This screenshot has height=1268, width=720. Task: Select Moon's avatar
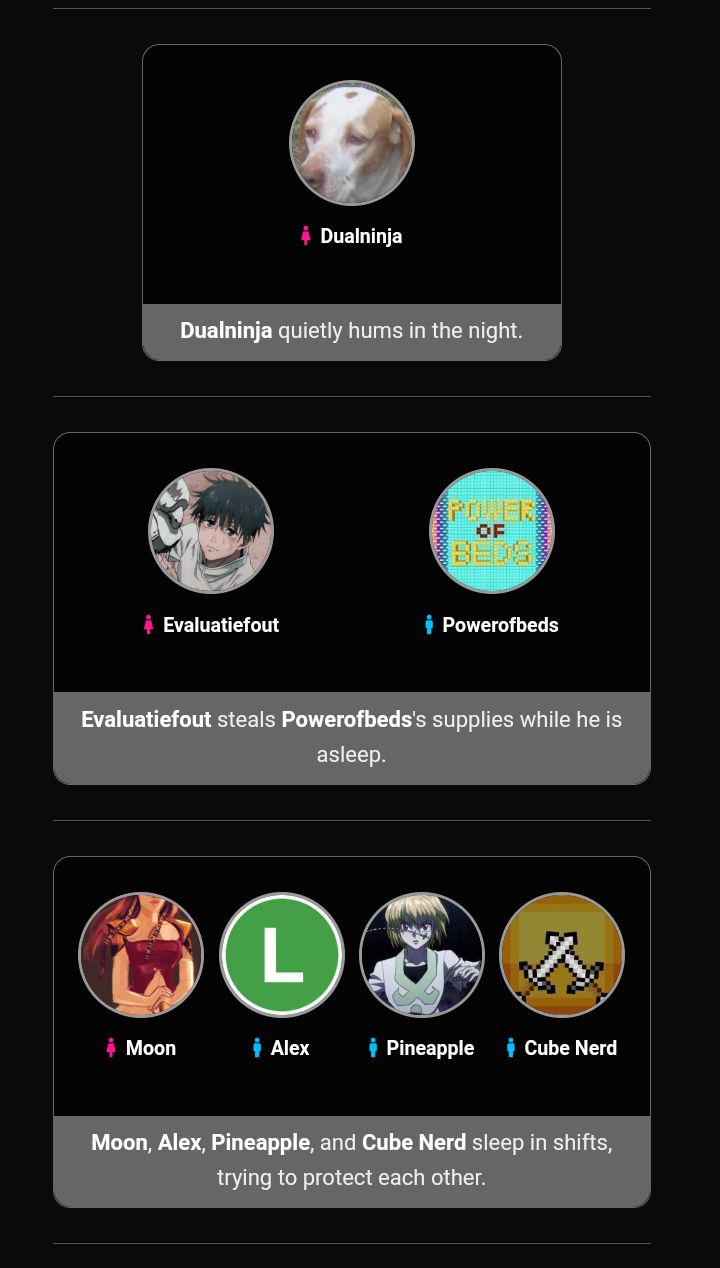[141, 955]
